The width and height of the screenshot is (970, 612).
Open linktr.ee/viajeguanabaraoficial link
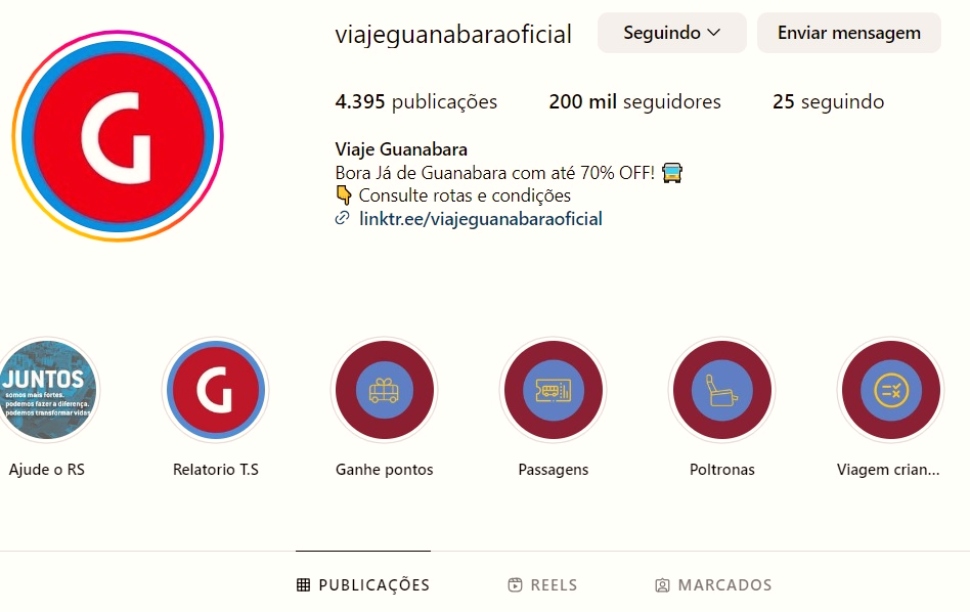coord(480,218)
